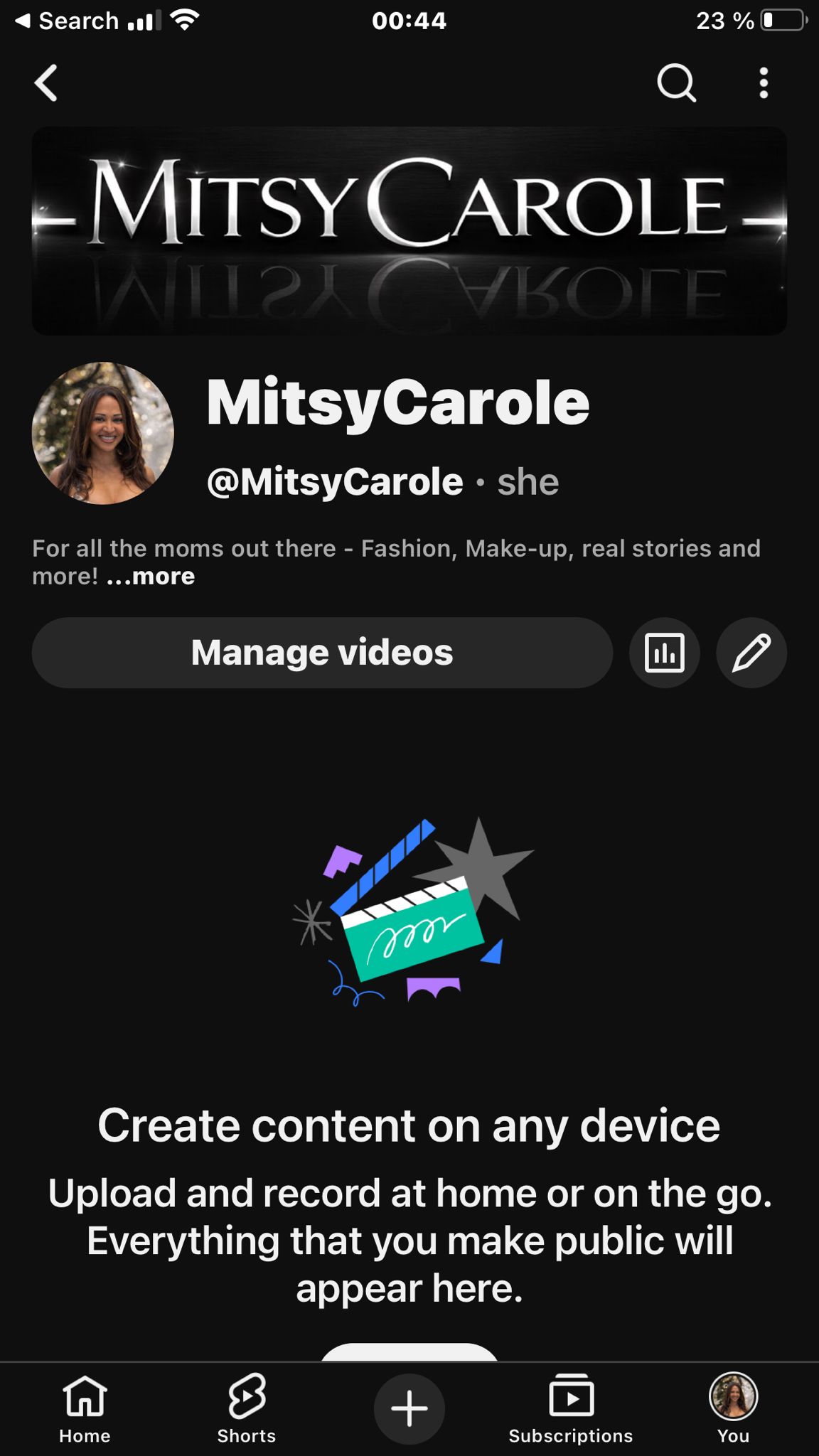
Task: Open channel analytics chart icon
Action: pos(664,653)
